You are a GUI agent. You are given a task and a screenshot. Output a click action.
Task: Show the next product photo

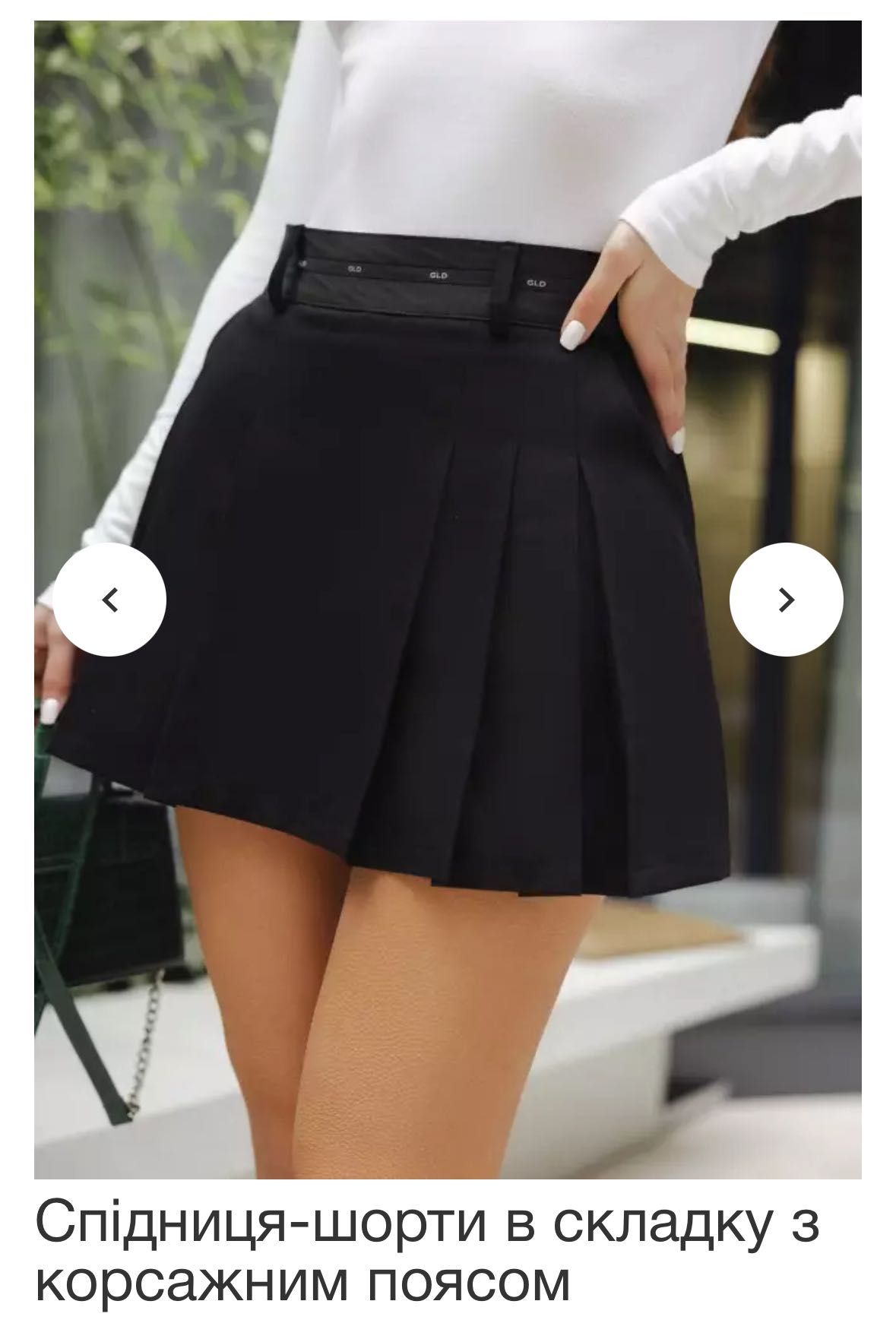tap(786, 600)
